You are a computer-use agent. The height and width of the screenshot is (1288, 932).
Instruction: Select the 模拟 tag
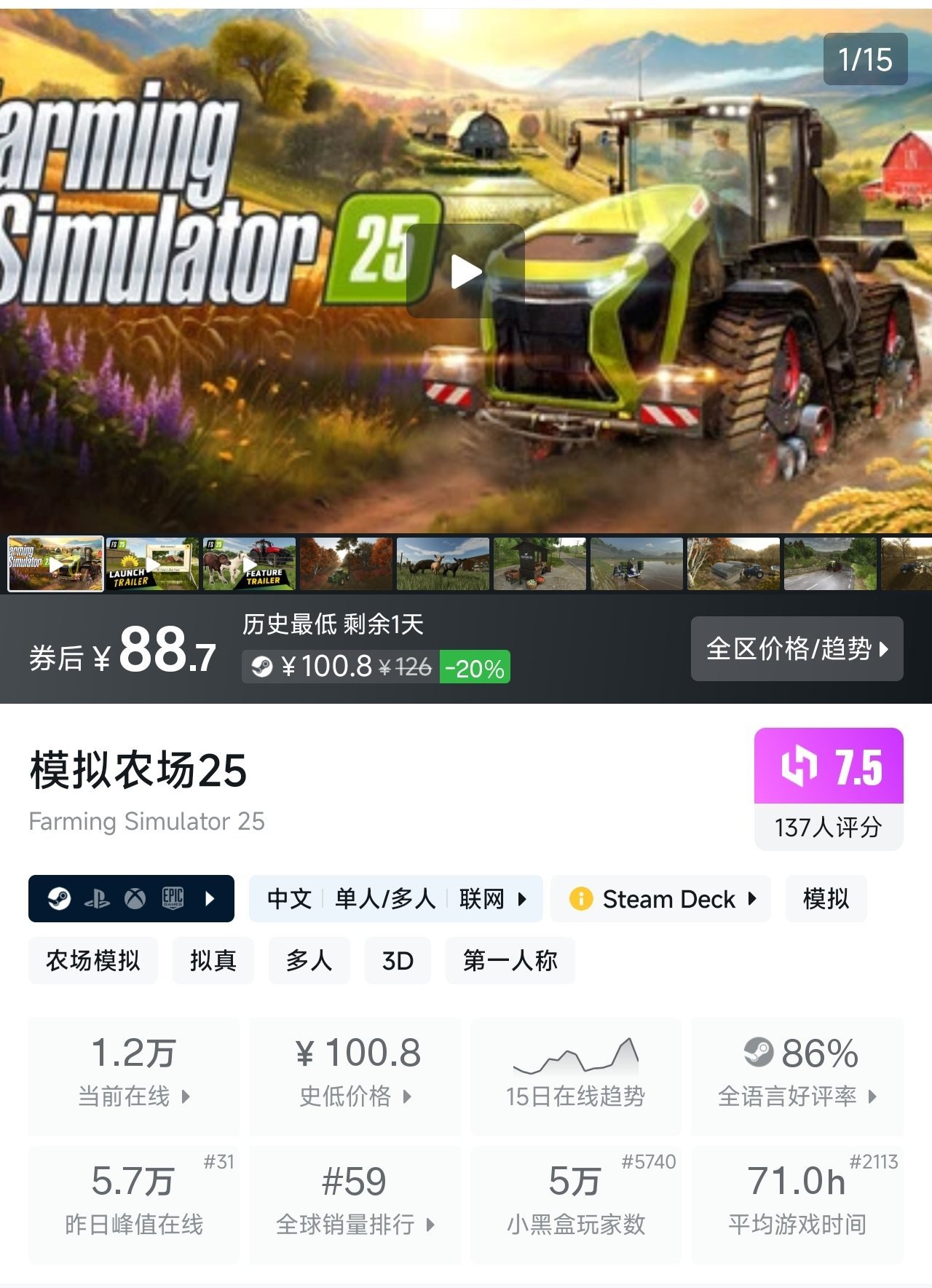[x=826, y=898]
